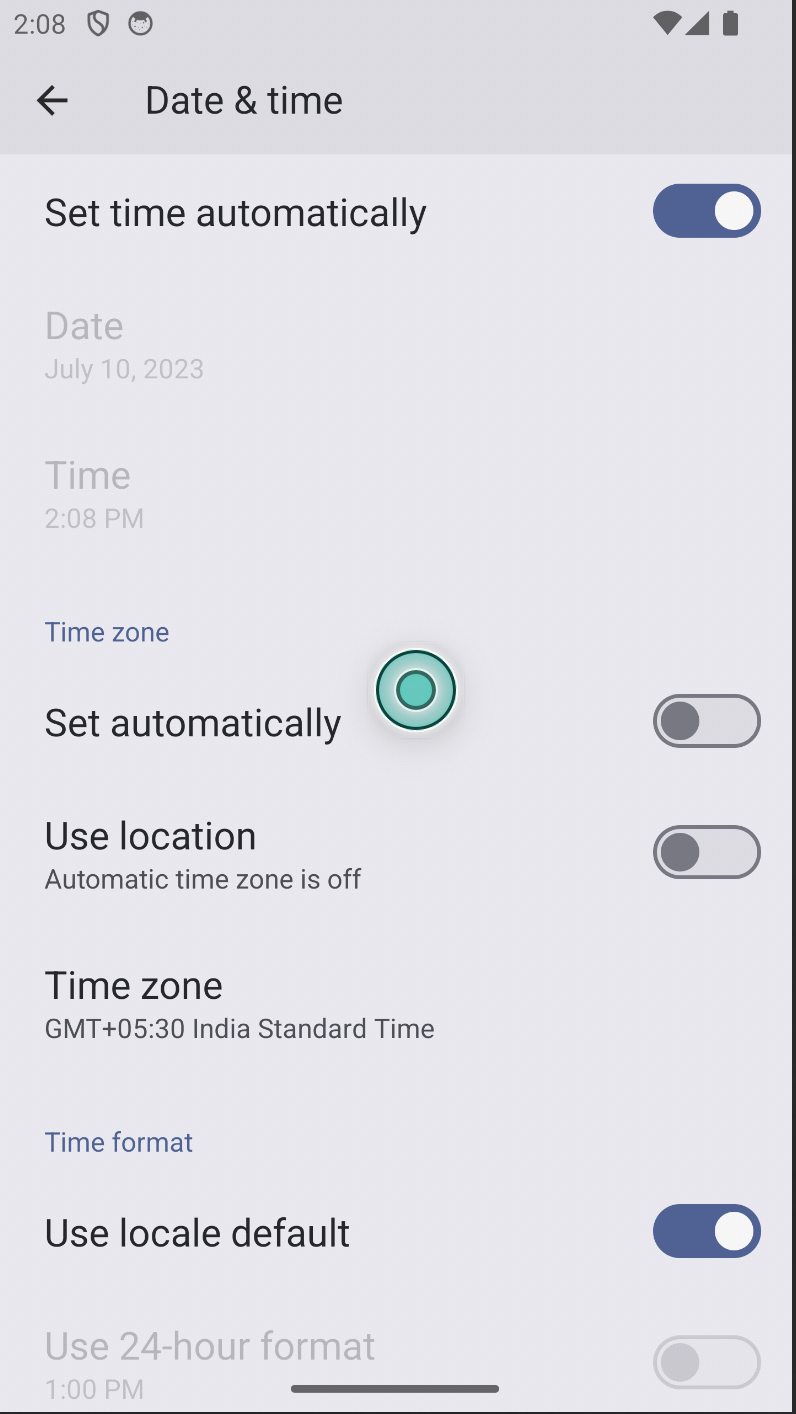Click the Date & time title
Viewport: 796px width, 1414px height.
pos(243,100)
